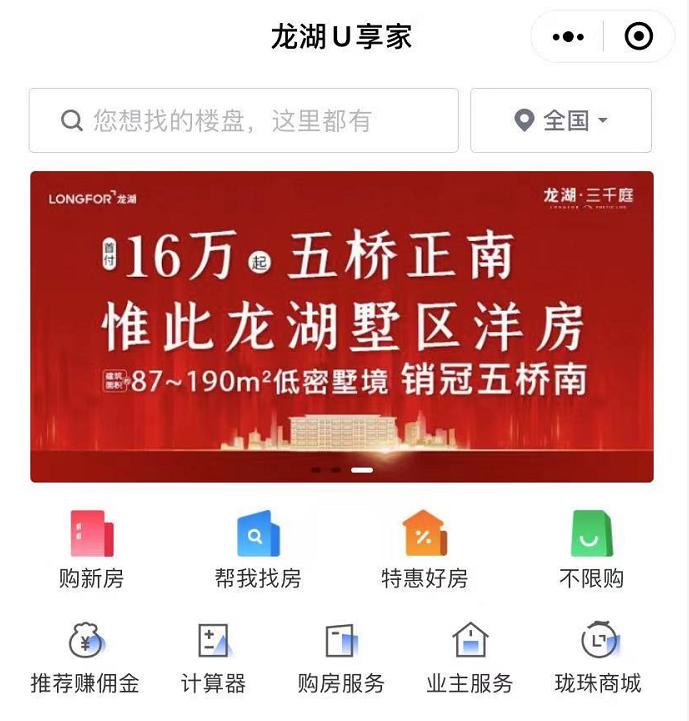Go to 不限购 listings
The width and height of the screenshot is (689, 721).
[591, 549]
